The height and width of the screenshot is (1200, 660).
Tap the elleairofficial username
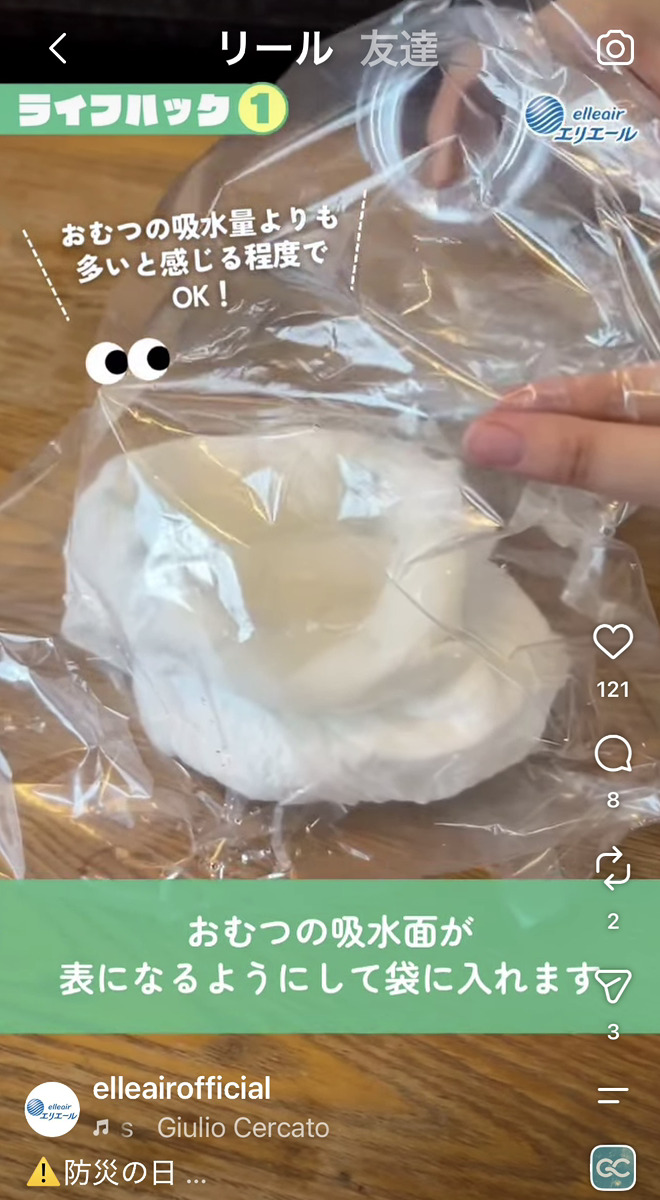181,1089
